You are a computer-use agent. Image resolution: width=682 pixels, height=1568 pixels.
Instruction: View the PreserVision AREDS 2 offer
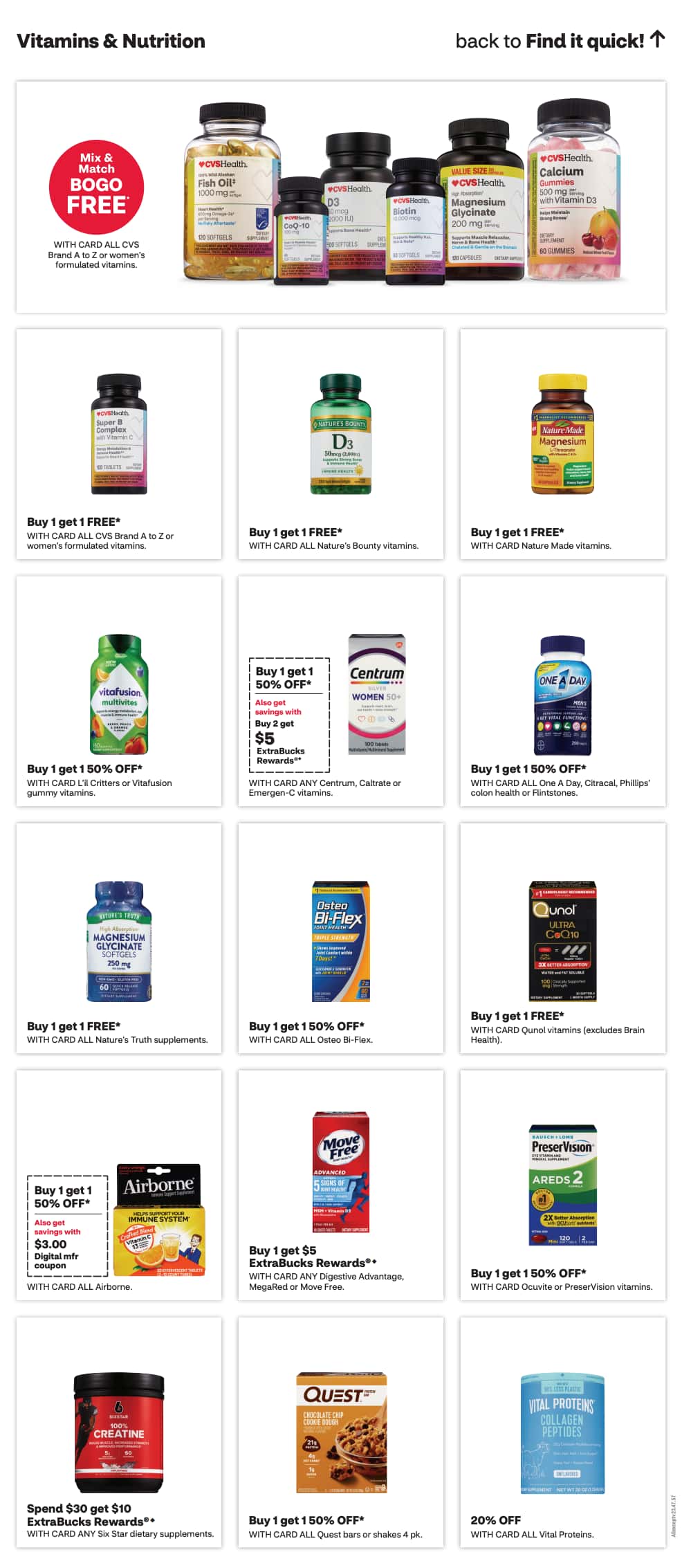[562, 1185]
